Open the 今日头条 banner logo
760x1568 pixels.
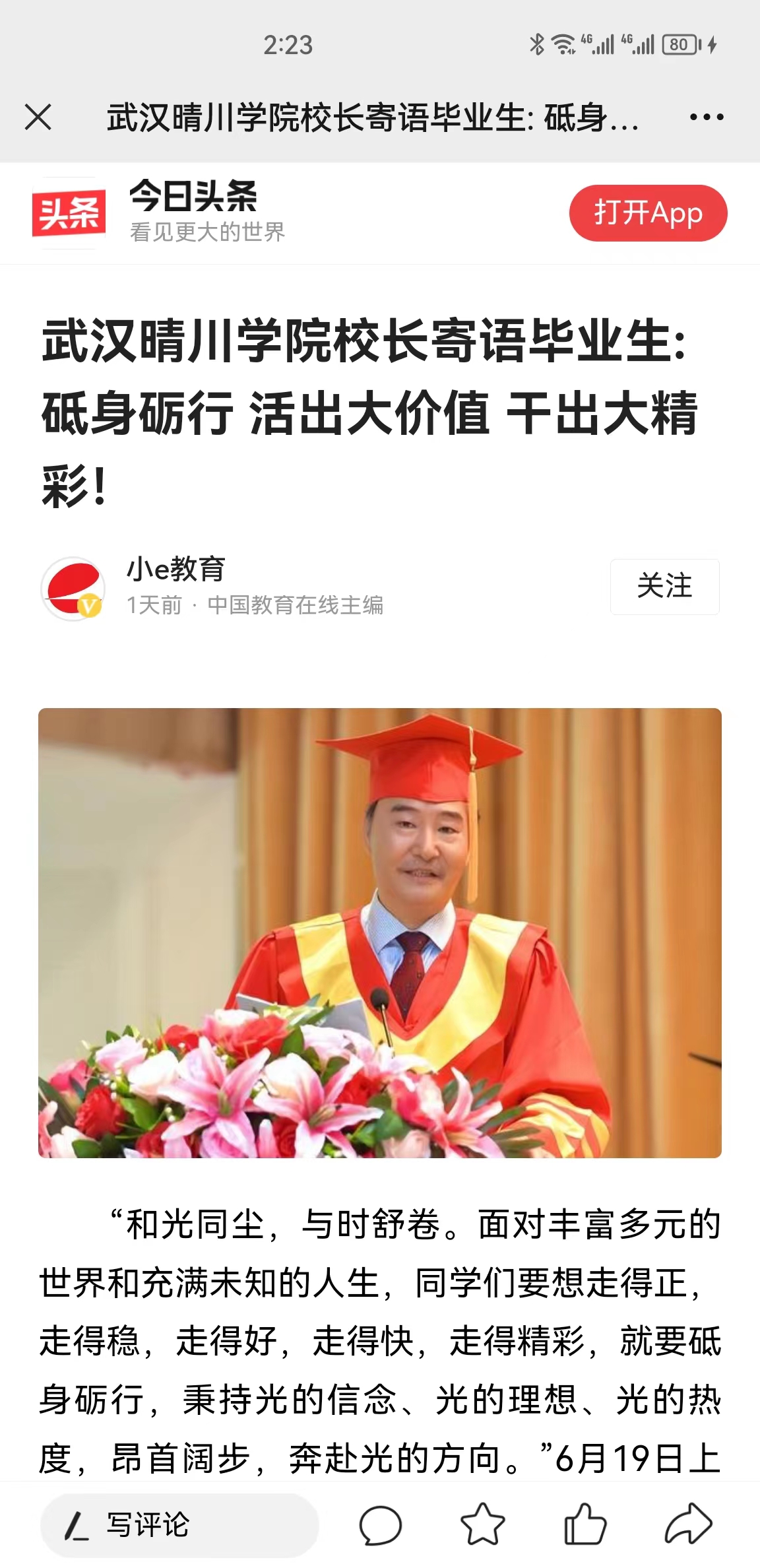[69, 213]
